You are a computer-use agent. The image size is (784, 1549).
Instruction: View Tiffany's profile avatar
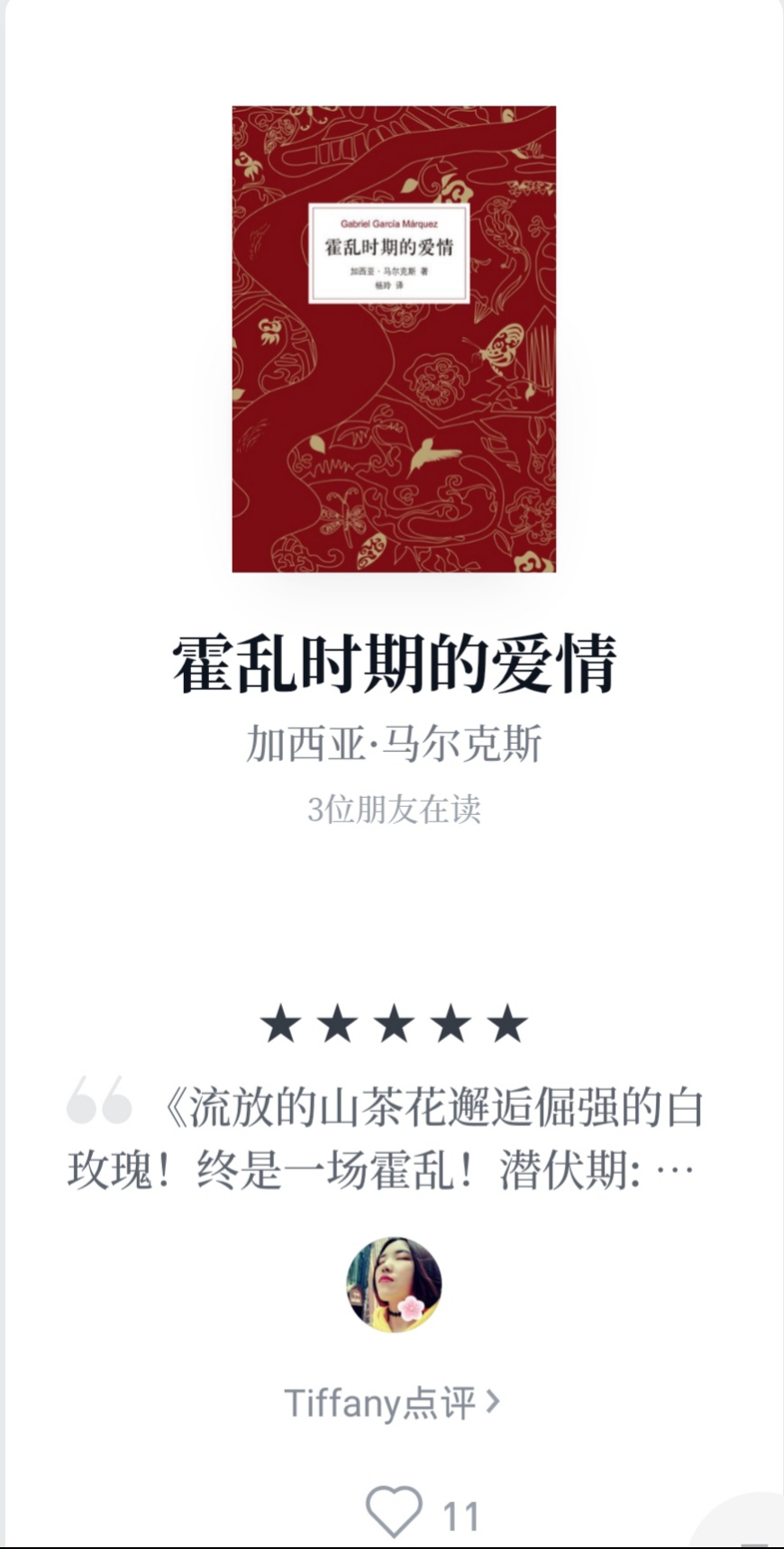tap(394, 1284)
